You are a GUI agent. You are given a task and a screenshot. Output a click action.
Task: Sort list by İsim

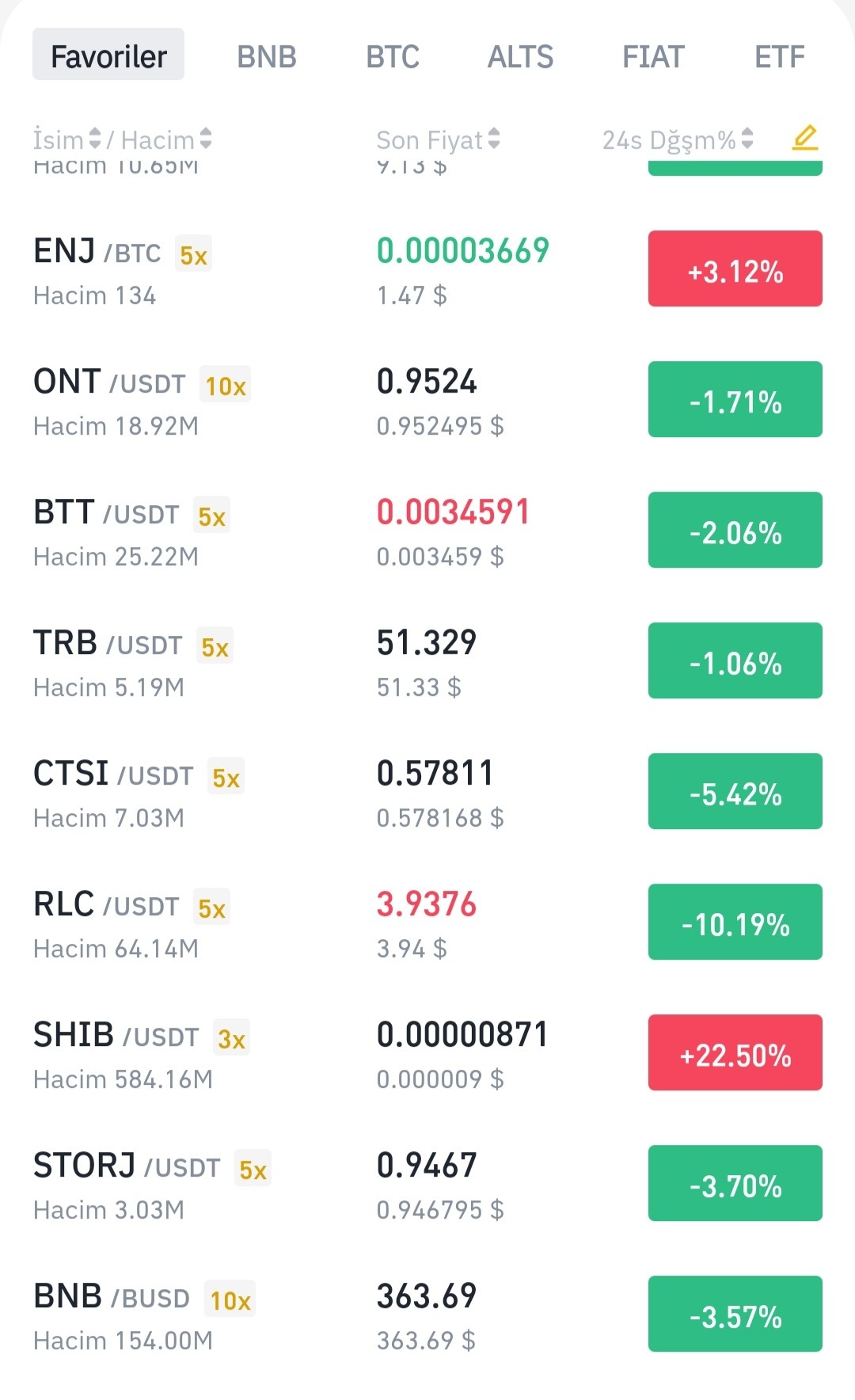click(x=67, y=139)
